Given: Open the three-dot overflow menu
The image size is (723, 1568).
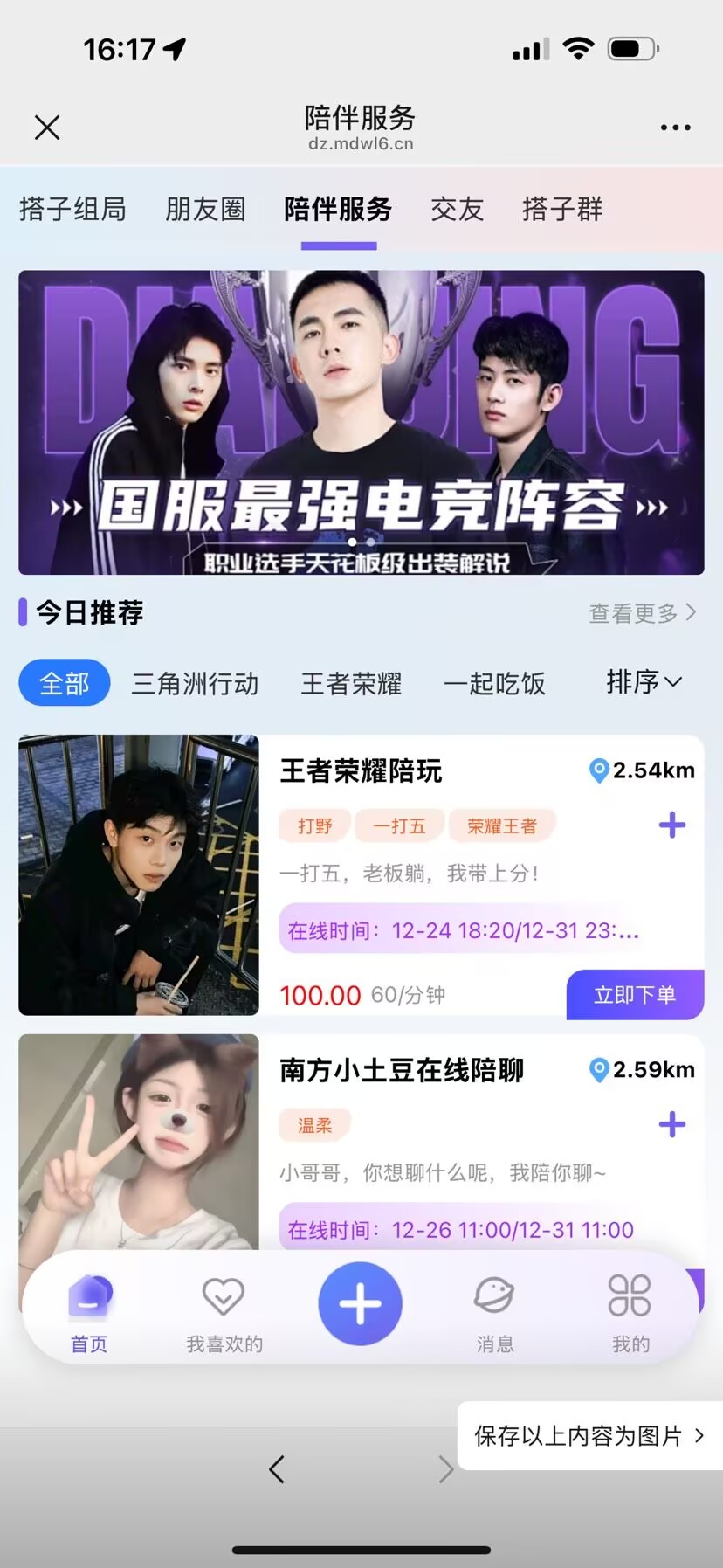Looking at the screenshot, I should (x=675, y=128).
